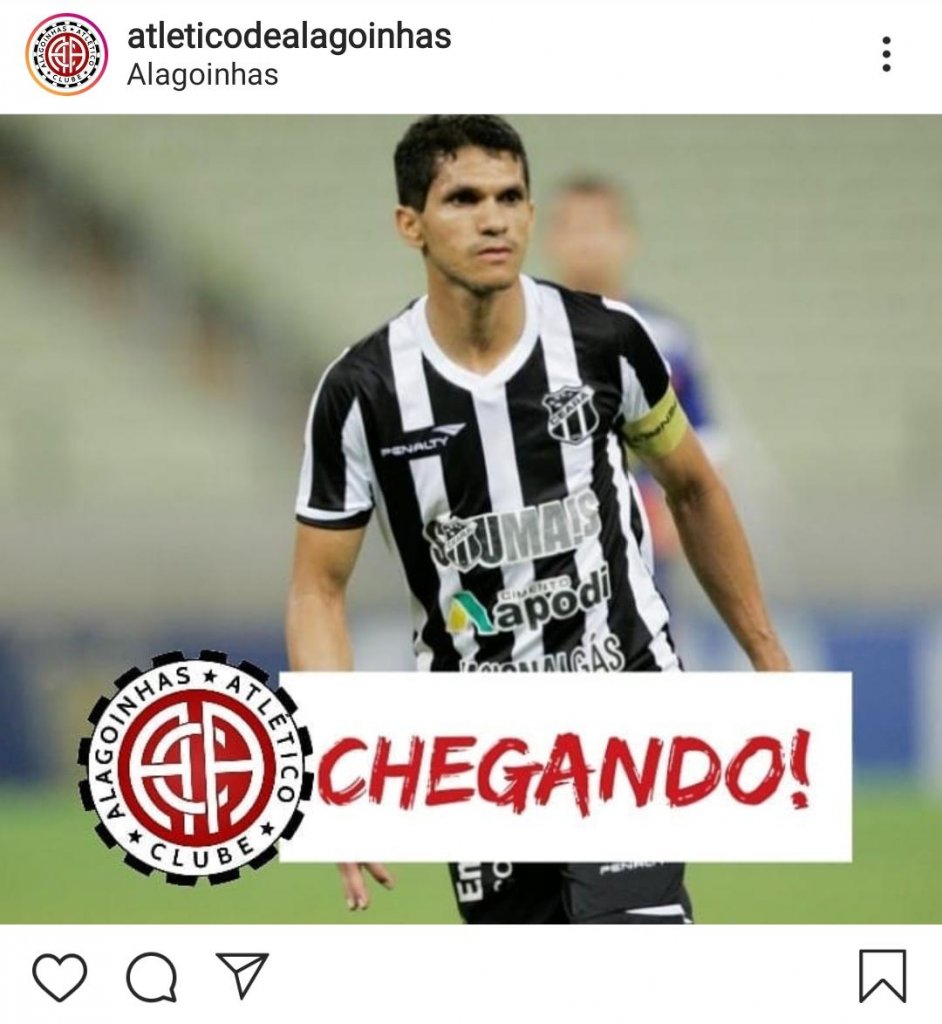Open the post's three-dot options menu
This screenshot has height=1024, width=942.
pyautogui.click(x=886, y=54)
